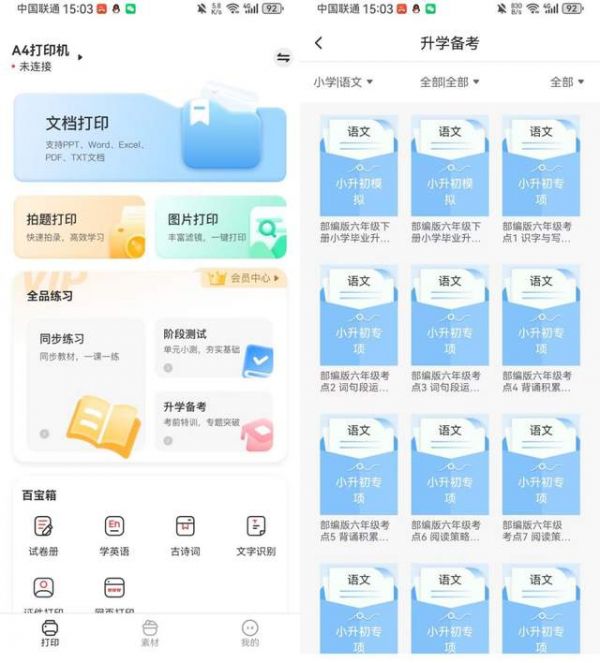
Task: Go to the 我的 tab
Action: pos(250,633)
